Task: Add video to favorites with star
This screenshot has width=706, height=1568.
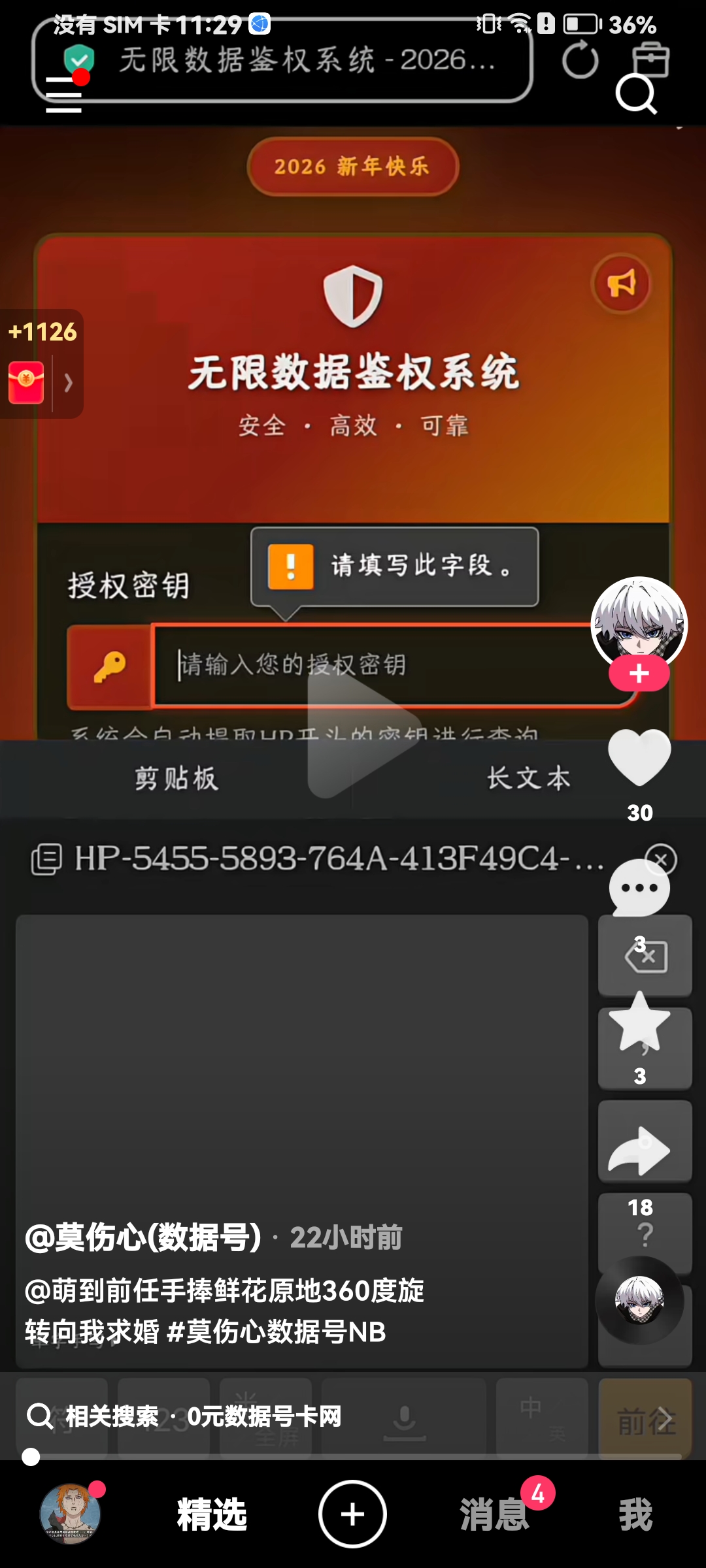Action: pyautogui.click(x=639, y=1022)
